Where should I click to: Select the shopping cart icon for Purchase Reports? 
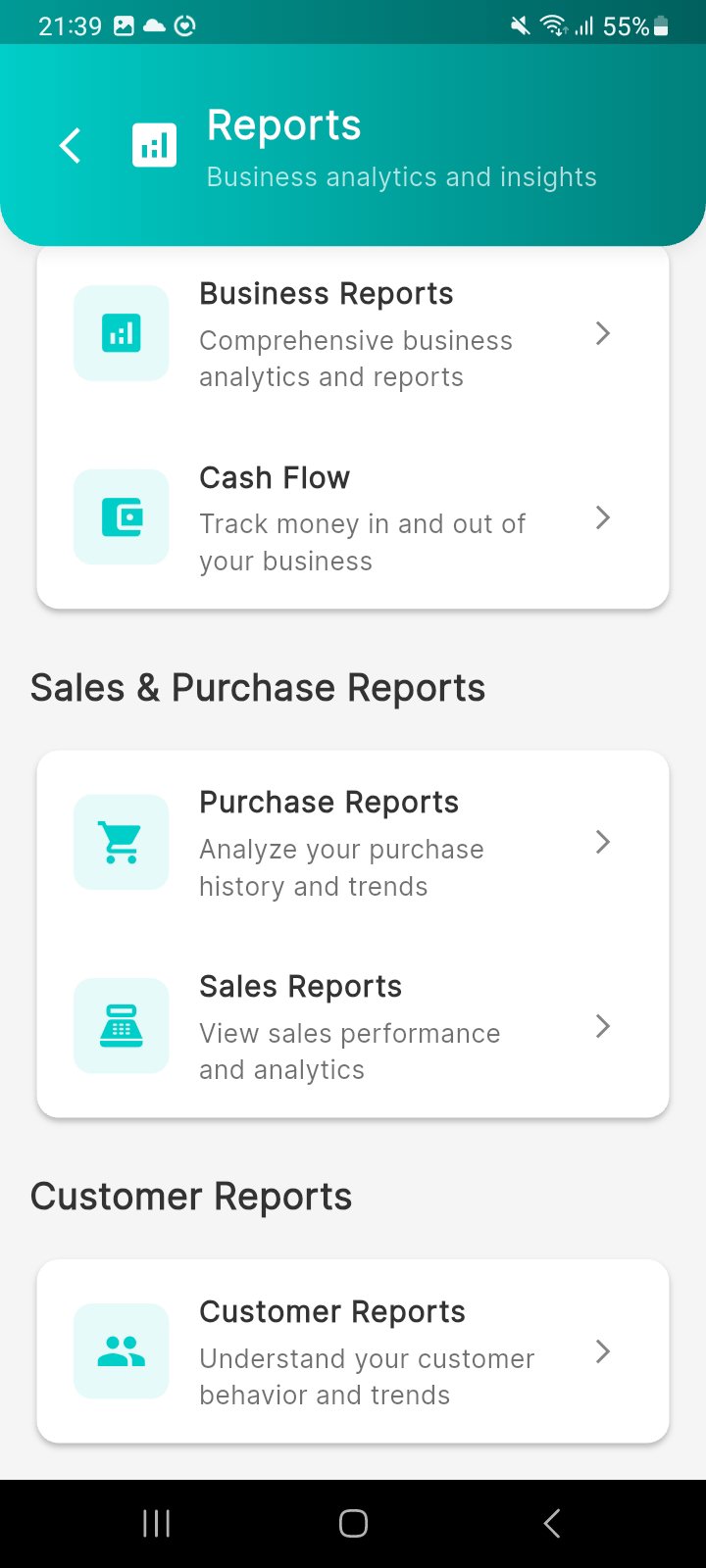tap(121, 842)
